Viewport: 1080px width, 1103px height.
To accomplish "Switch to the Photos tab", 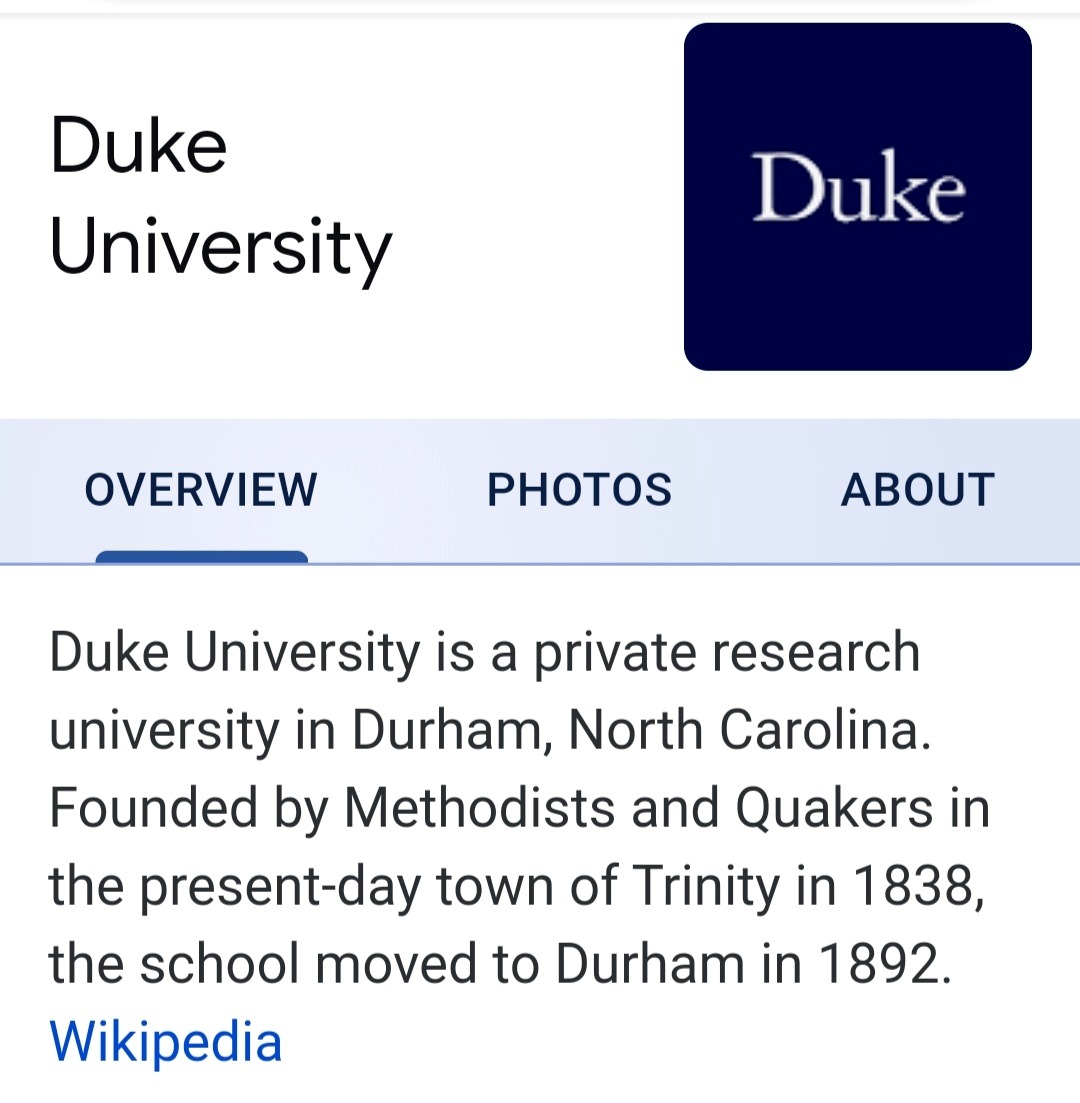I will [x=579, y=490].
